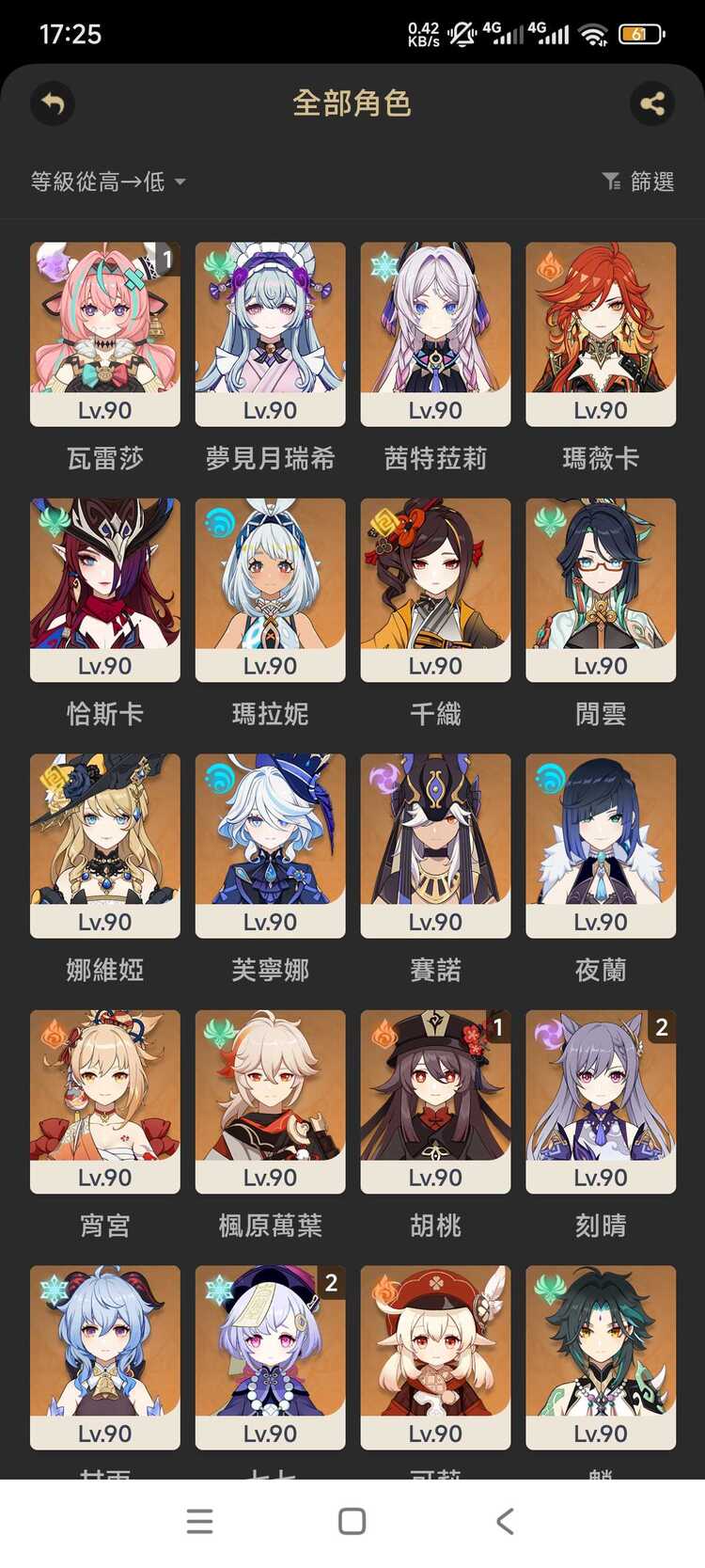View 宵宮 character details
Image resolution: width=705 pixels, height=1568 pixels.
click(105, 1101)
